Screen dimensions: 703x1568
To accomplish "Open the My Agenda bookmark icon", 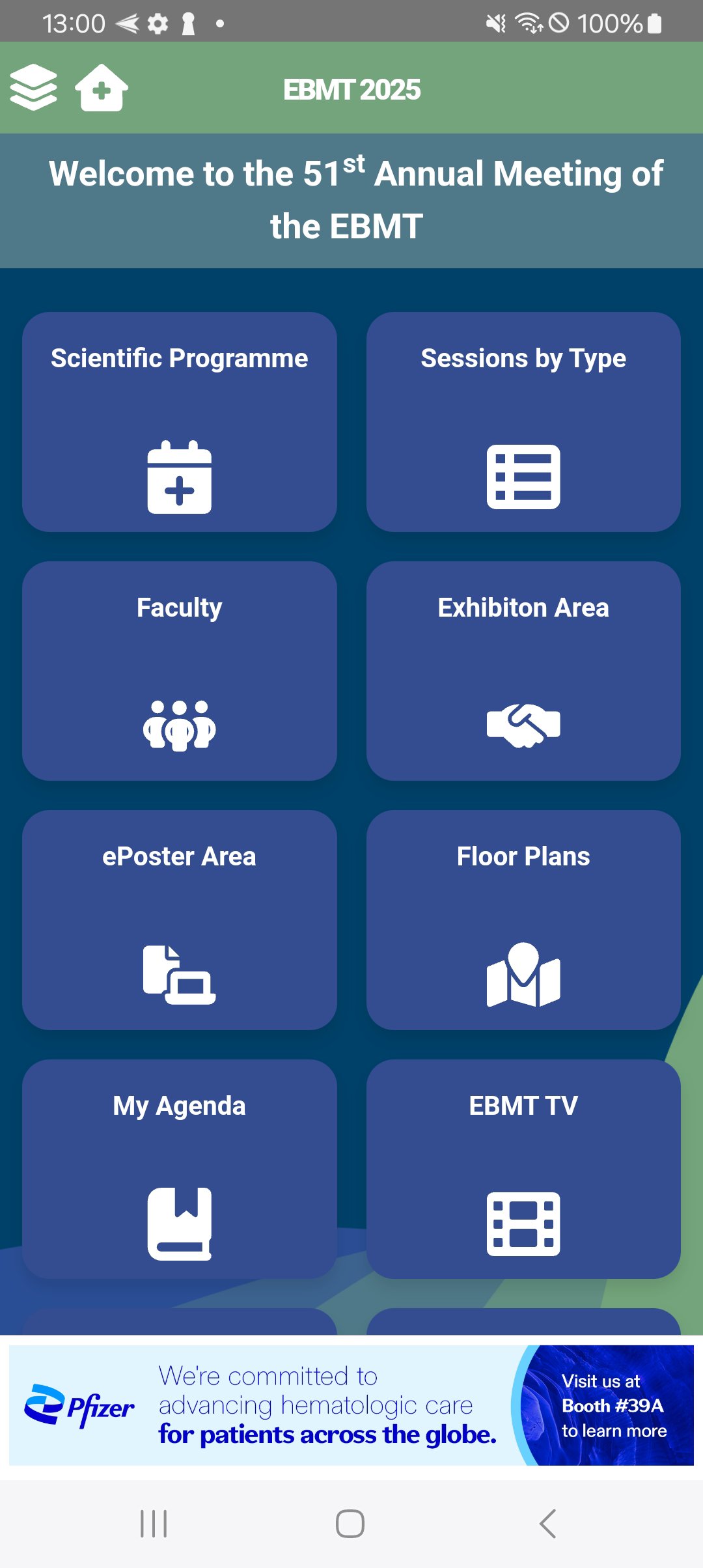I will tap(179, 1222).
